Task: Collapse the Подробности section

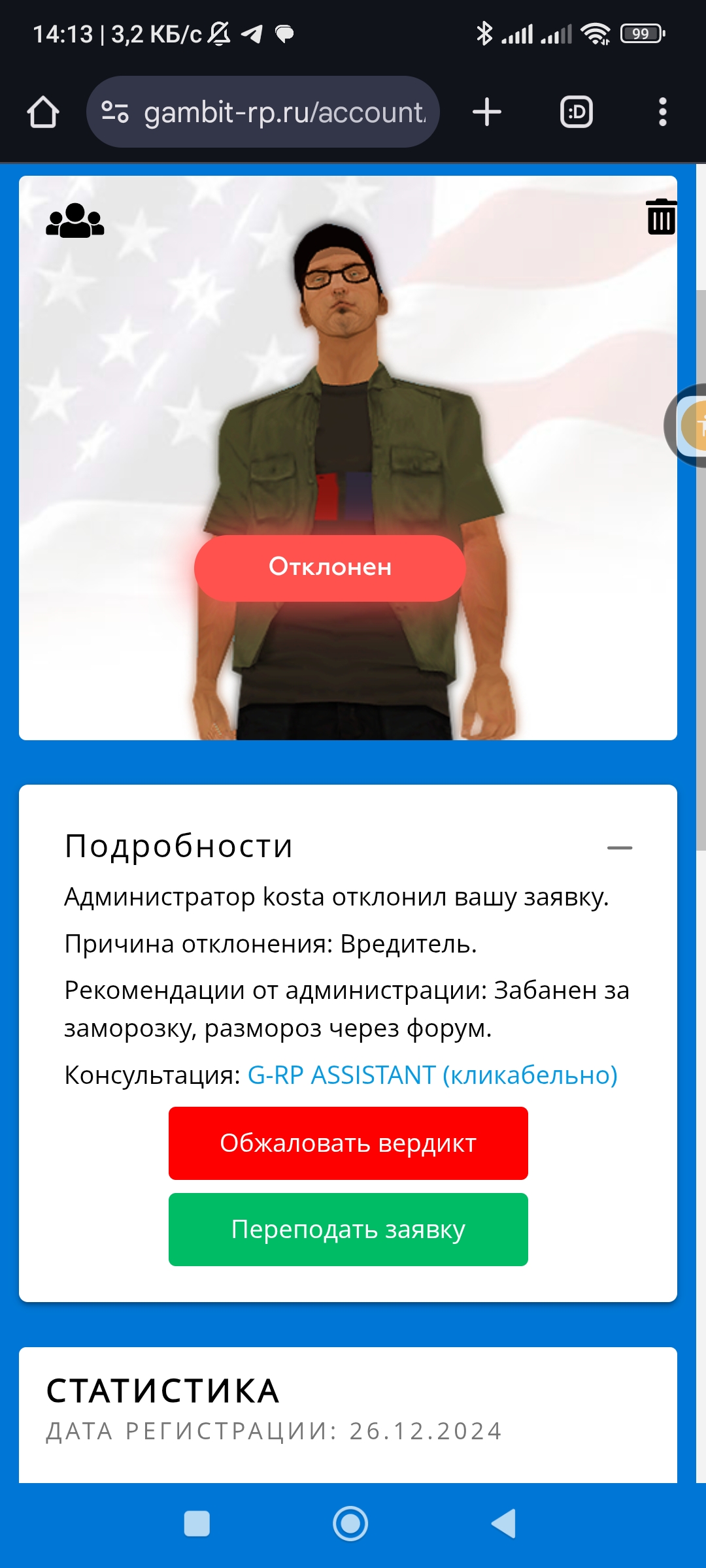Action: pos(619,847)
